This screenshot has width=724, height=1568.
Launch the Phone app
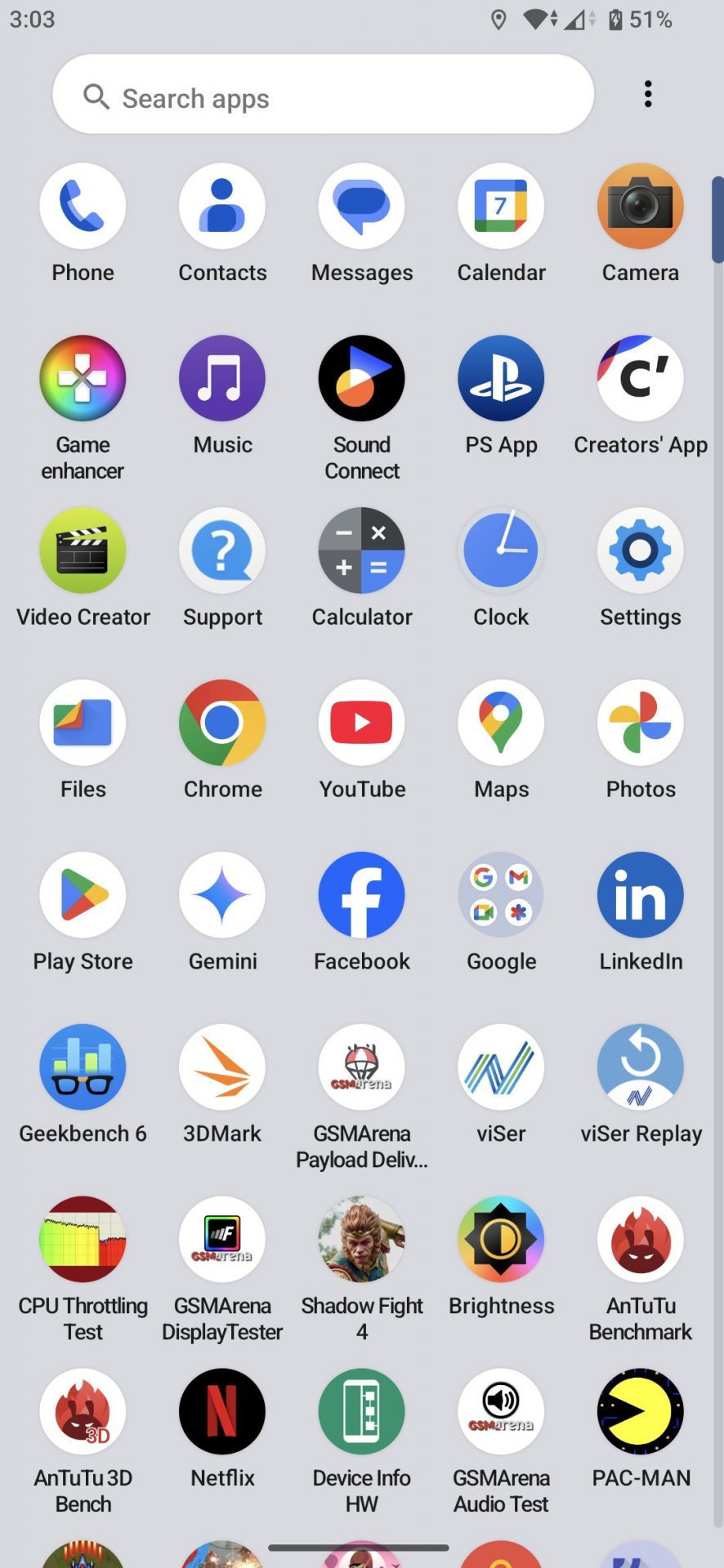(83, 207)
